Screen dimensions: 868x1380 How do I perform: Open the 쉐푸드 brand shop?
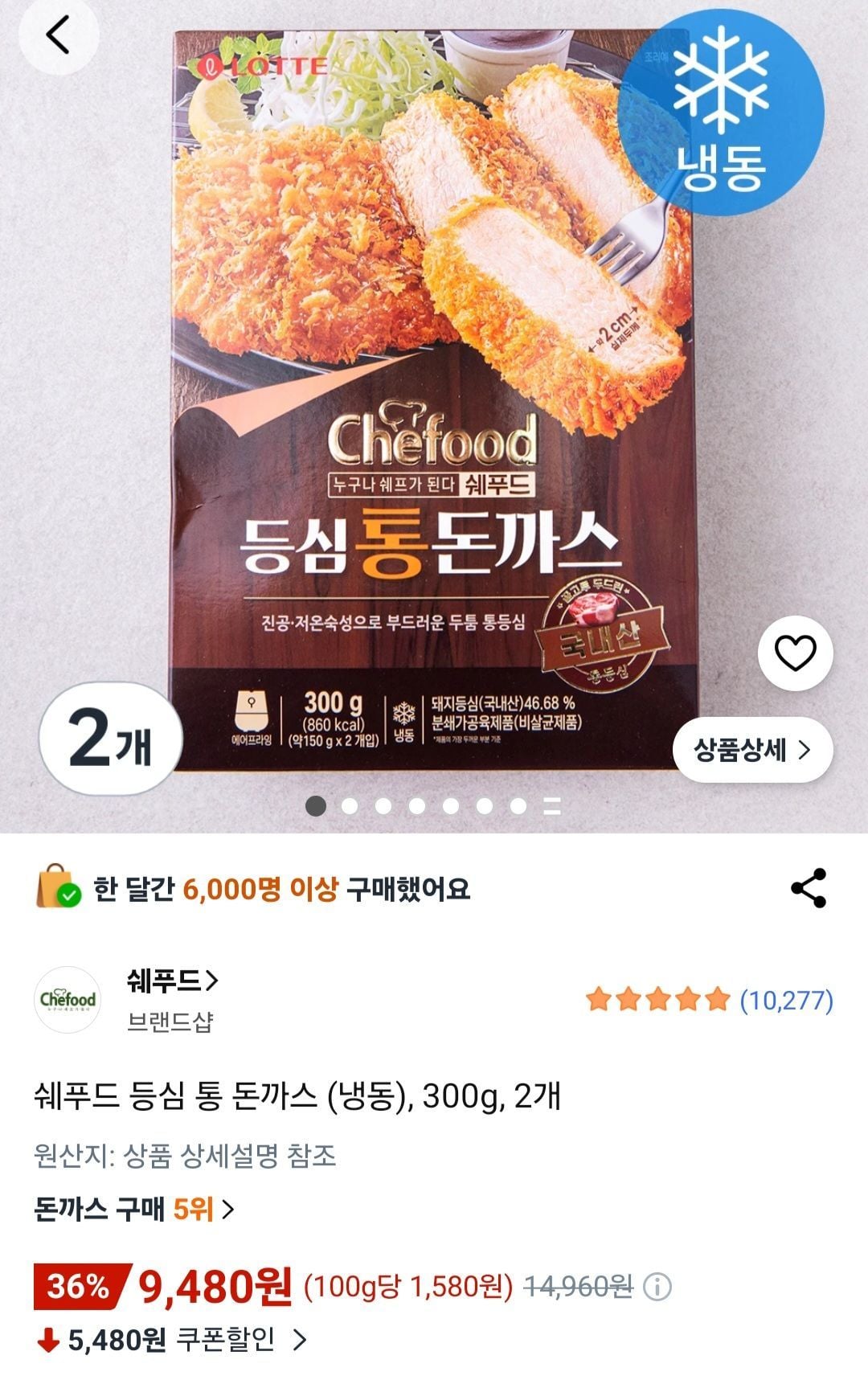[x=172, y=981]
